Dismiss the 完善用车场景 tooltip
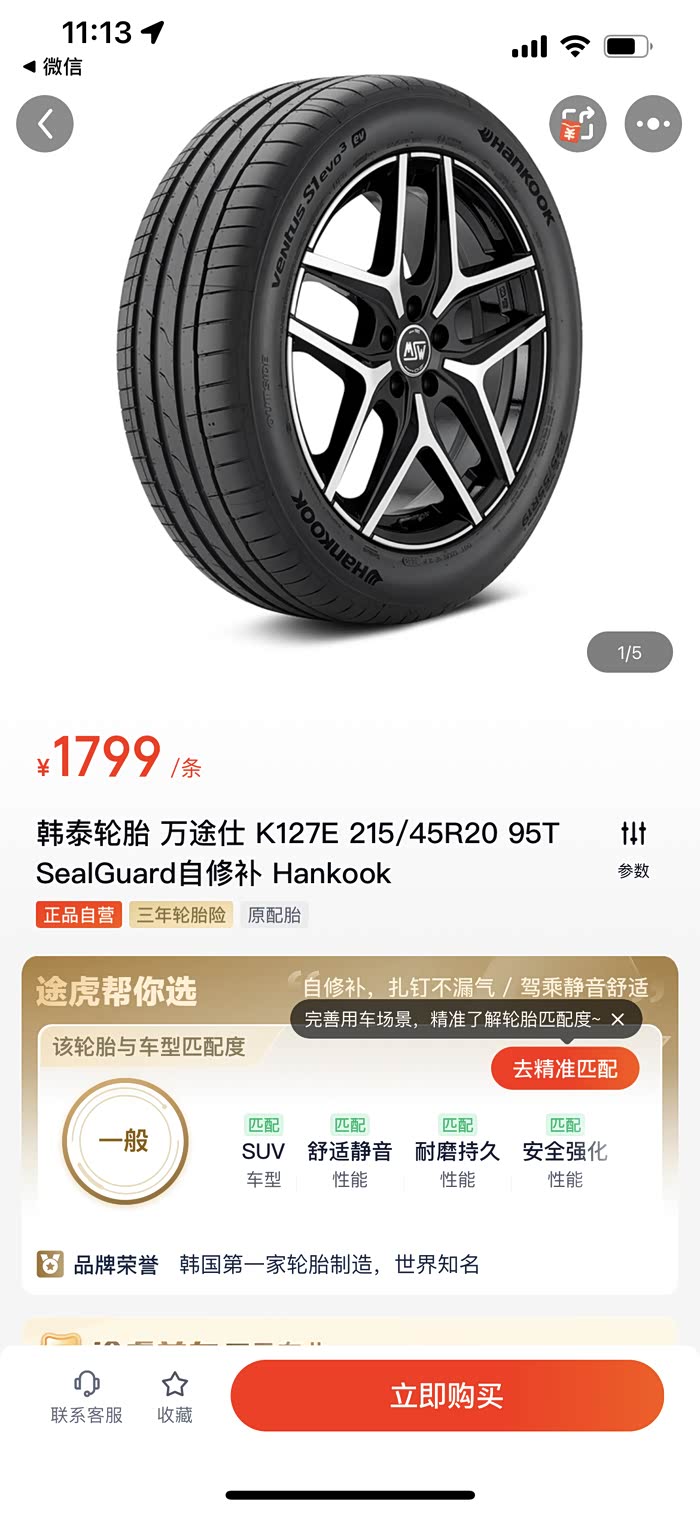Viewport: 700px width, 1514px height. (x=618, y=1019)
